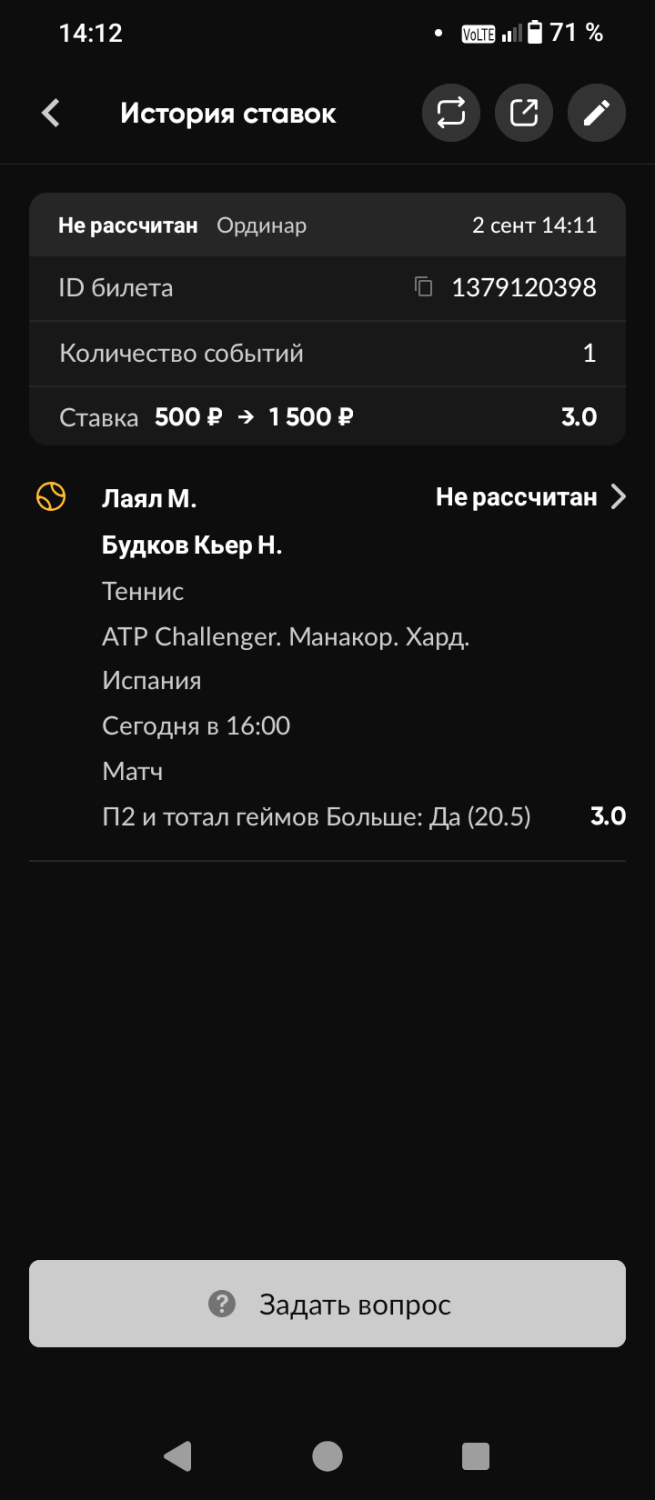Share this bet slip
655x1500 pixels.
click(524, 113)
